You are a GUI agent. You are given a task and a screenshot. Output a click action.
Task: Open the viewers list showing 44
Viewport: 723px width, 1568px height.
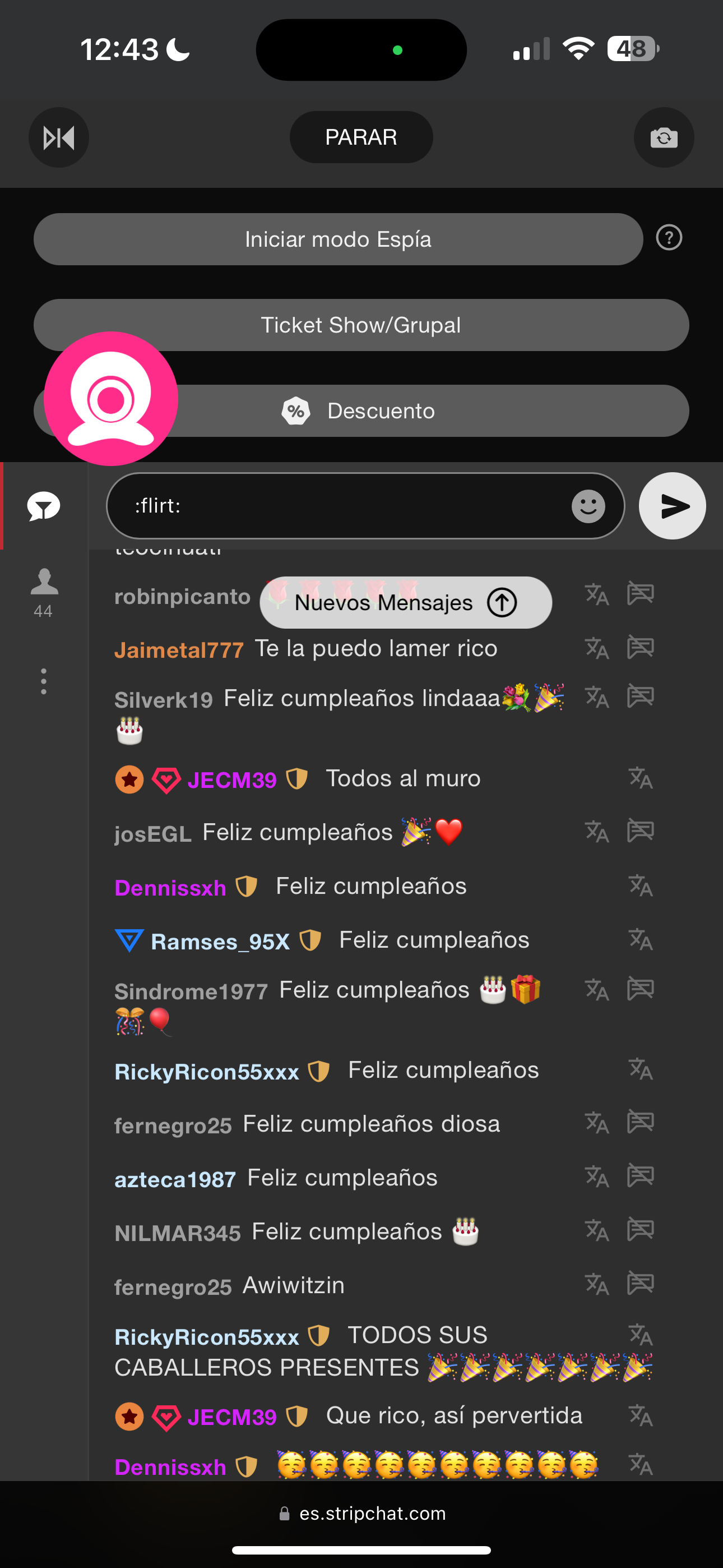tap(44, 592)
